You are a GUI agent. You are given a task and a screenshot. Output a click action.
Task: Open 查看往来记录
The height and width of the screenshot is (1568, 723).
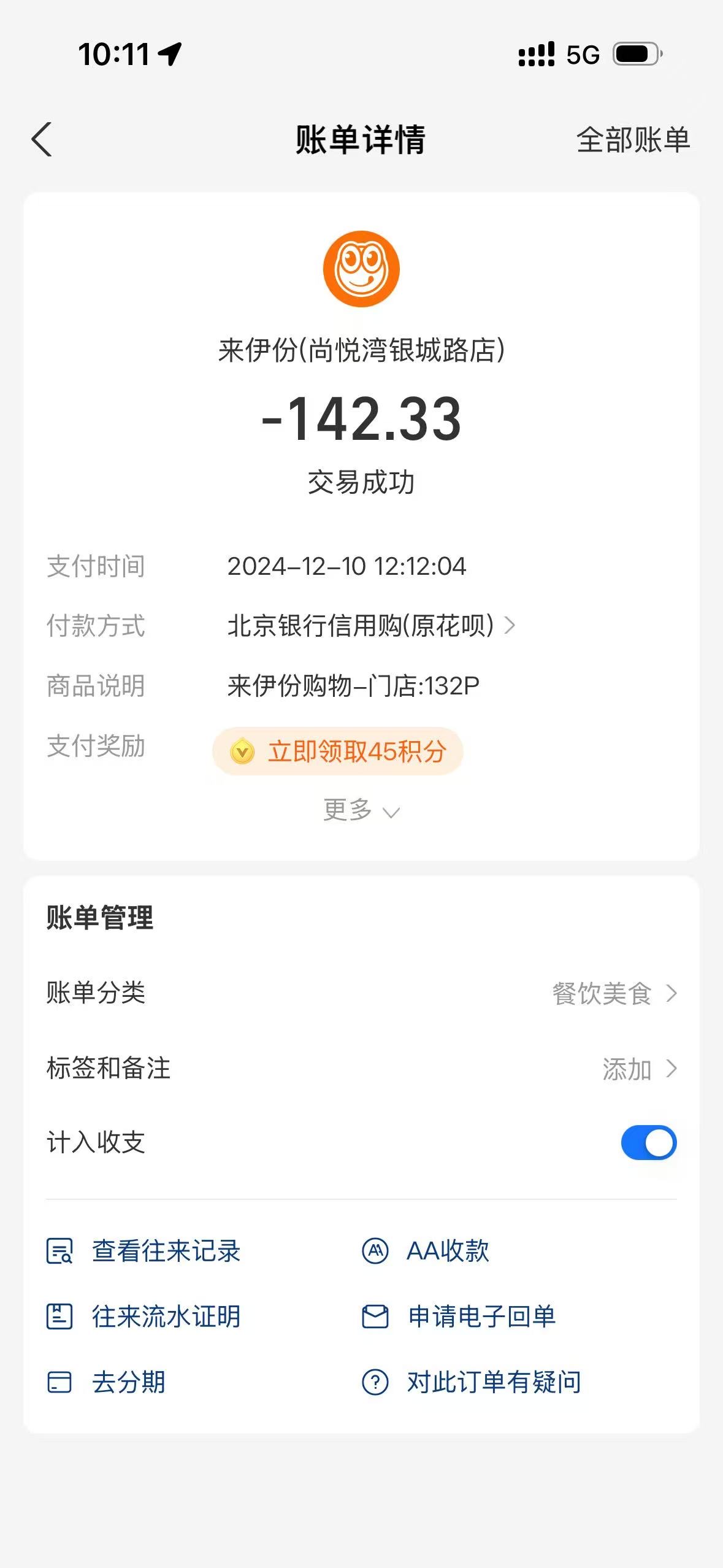[143, 1251]
